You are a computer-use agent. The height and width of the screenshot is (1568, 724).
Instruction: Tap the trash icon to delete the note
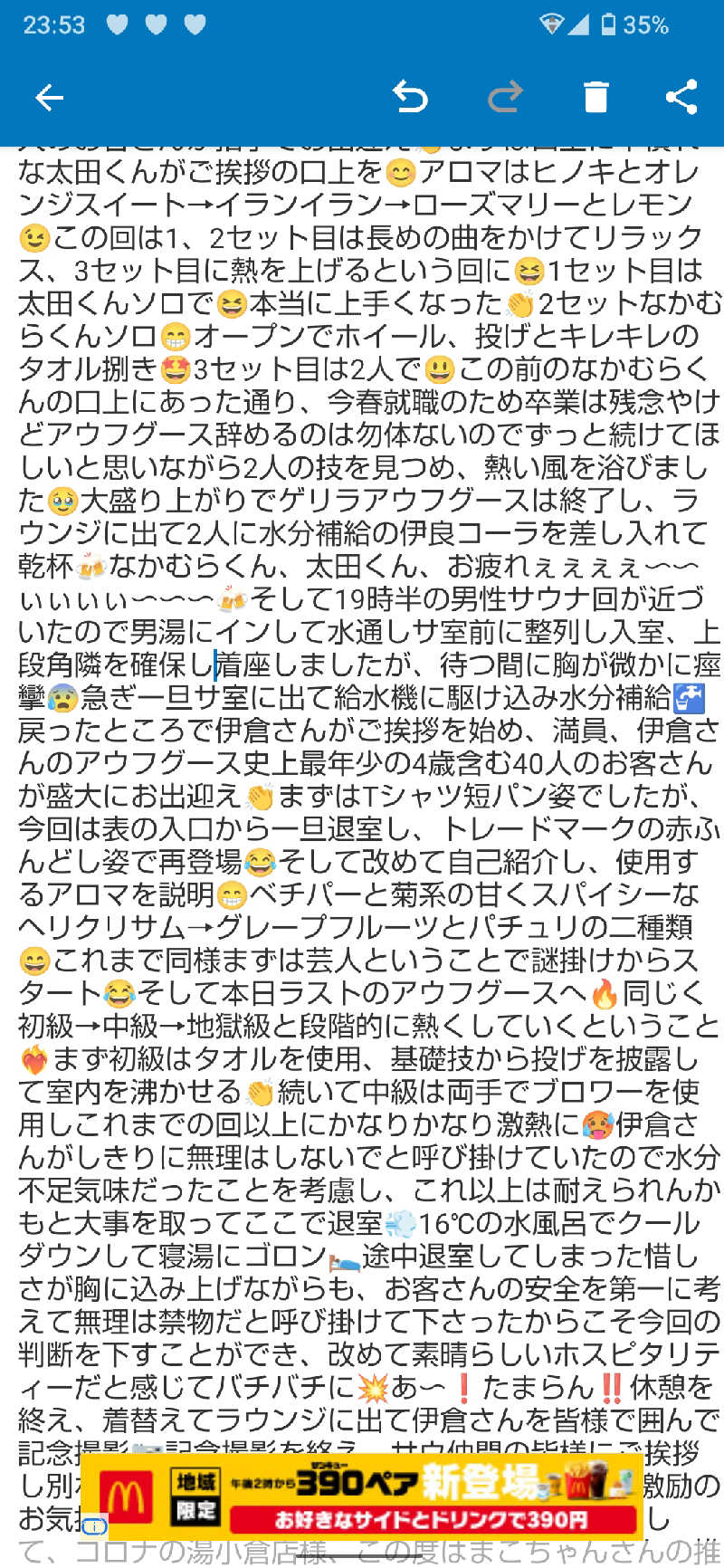595,98
